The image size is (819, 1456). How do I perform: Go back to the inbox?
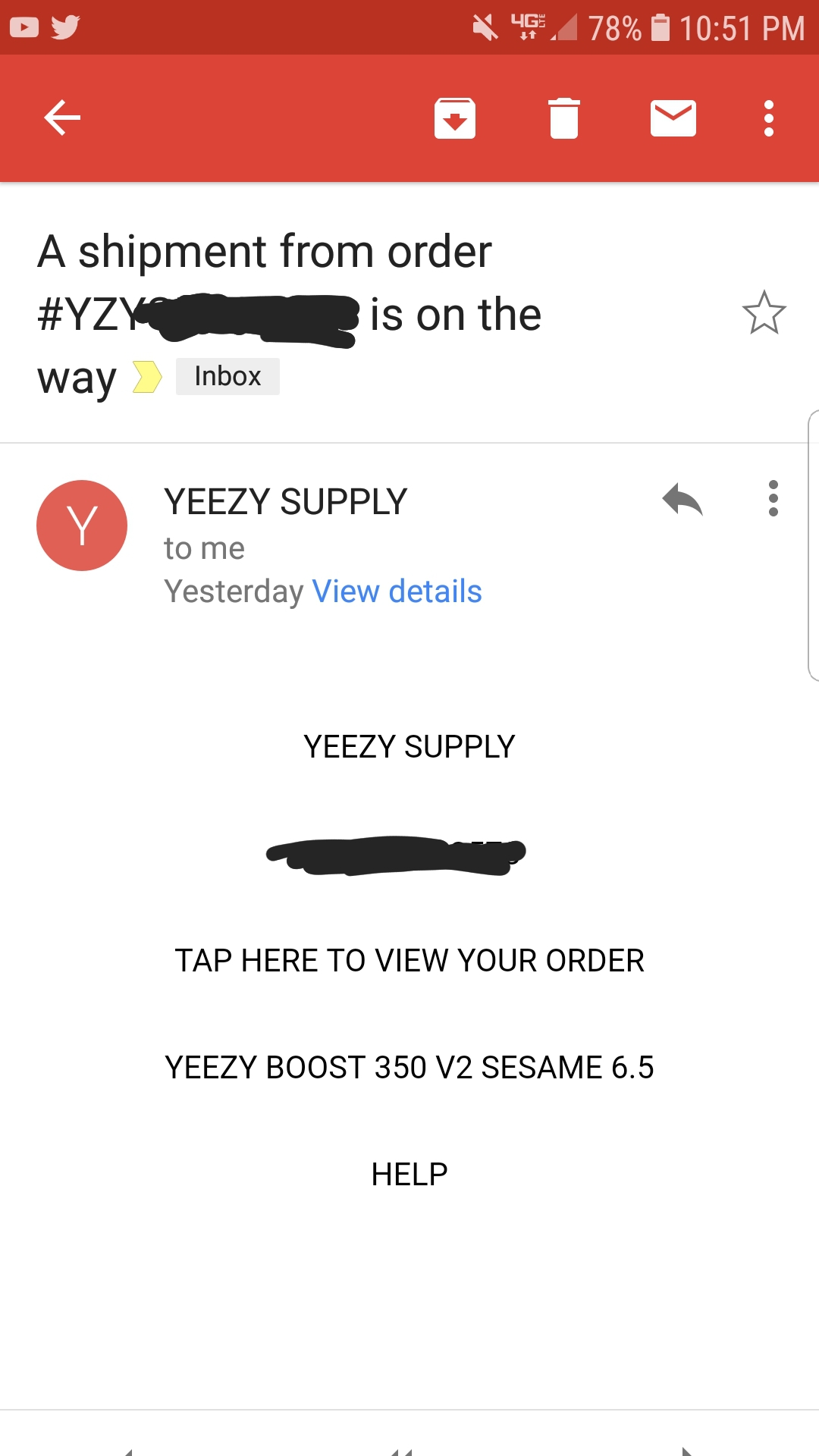pos(62,118)
